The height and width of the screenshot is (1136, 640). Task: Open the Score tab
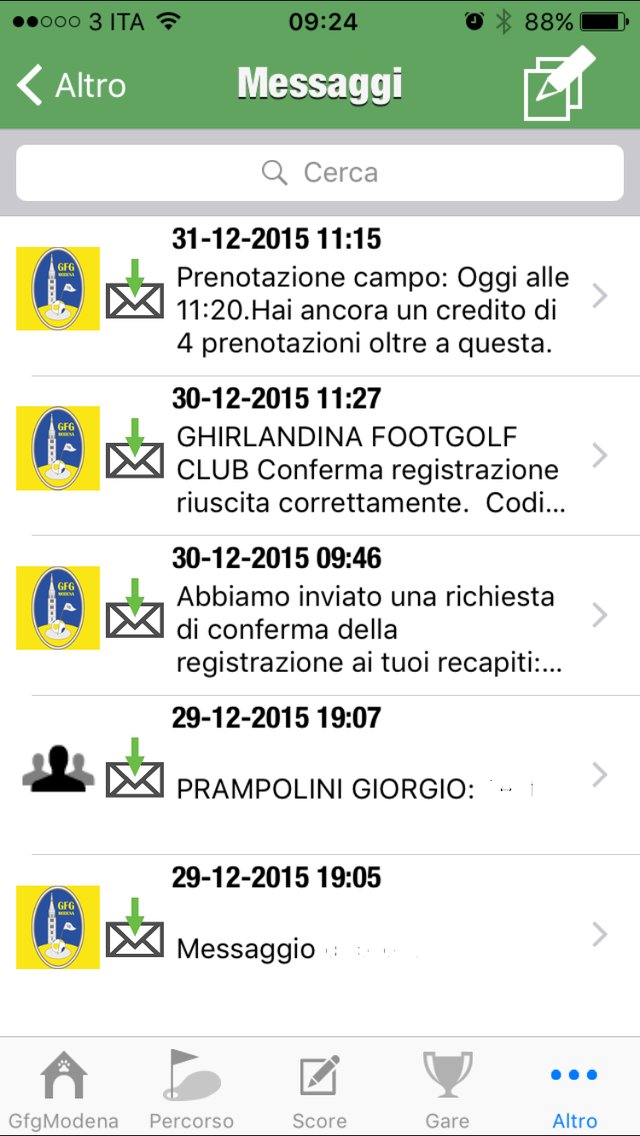(x=320, y=1089)
